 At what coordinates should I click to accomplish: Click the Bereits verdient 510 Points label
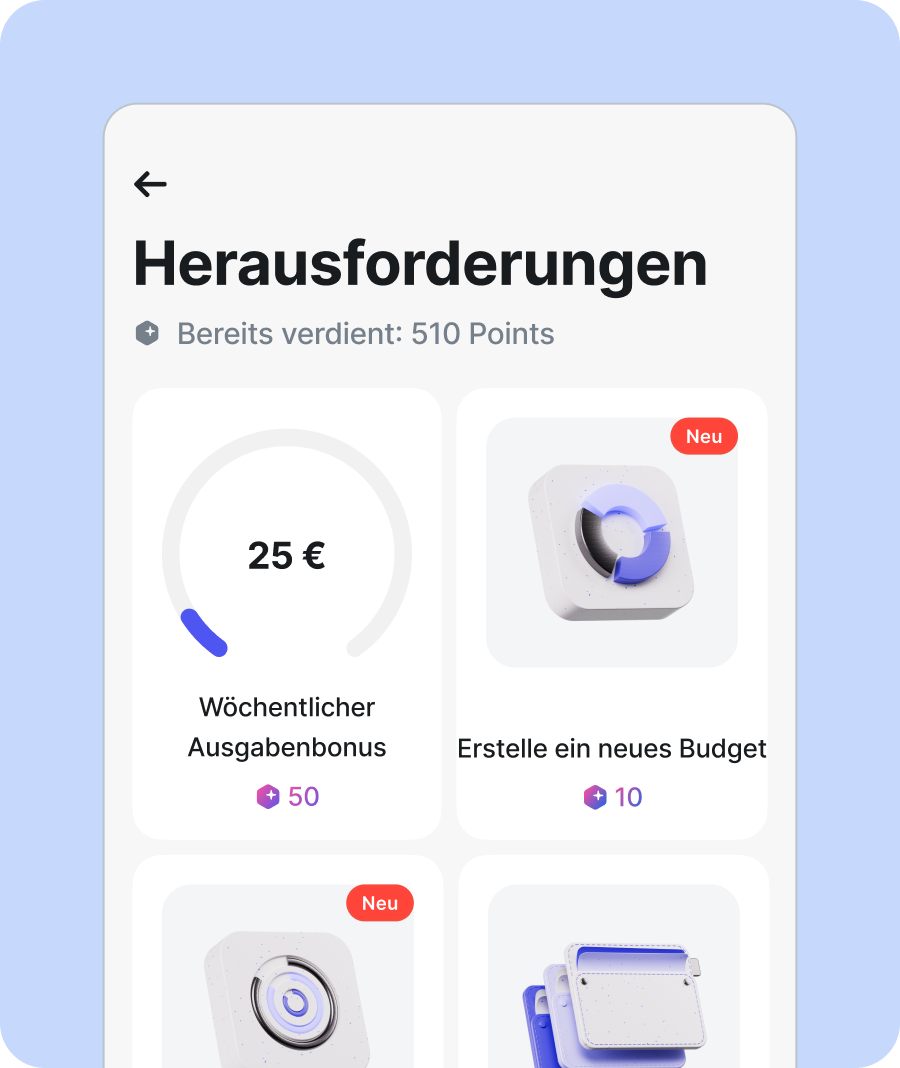pyautogui.click(x=365, y=334)
